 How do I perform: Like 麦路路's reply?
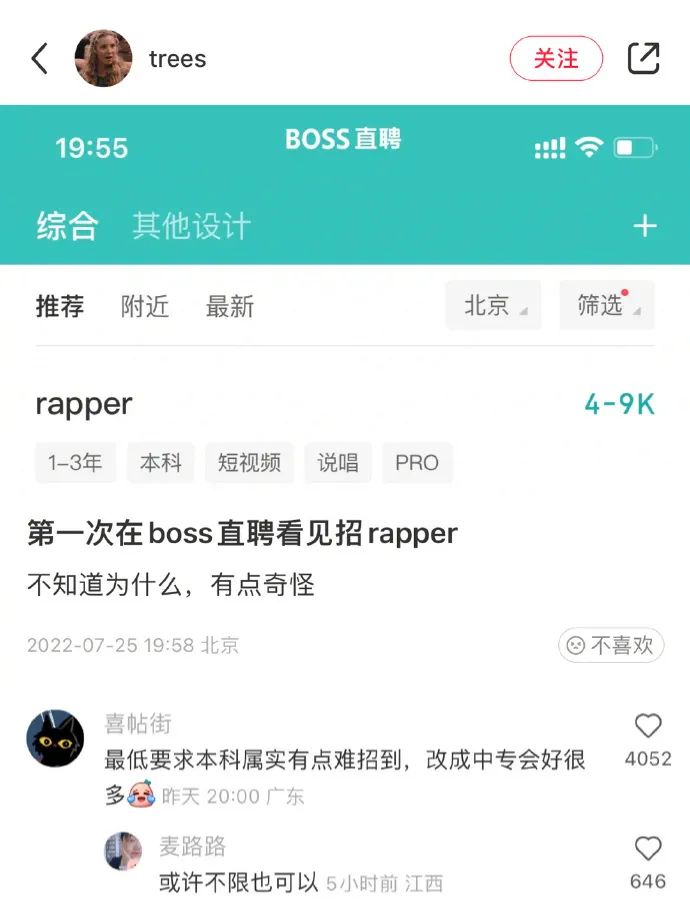coord(648,850)
